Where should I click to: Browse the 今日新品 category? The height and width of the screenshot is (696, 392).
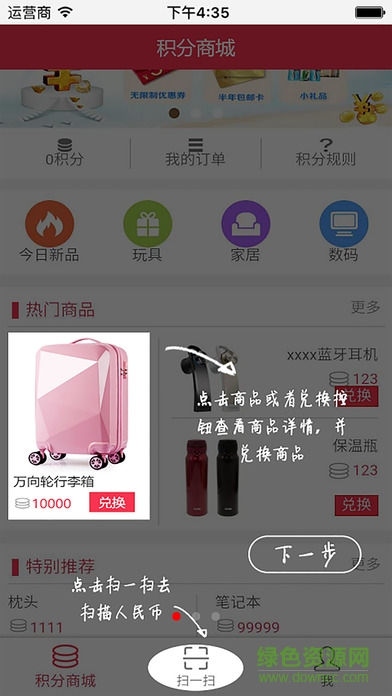[x=49, y=231]
